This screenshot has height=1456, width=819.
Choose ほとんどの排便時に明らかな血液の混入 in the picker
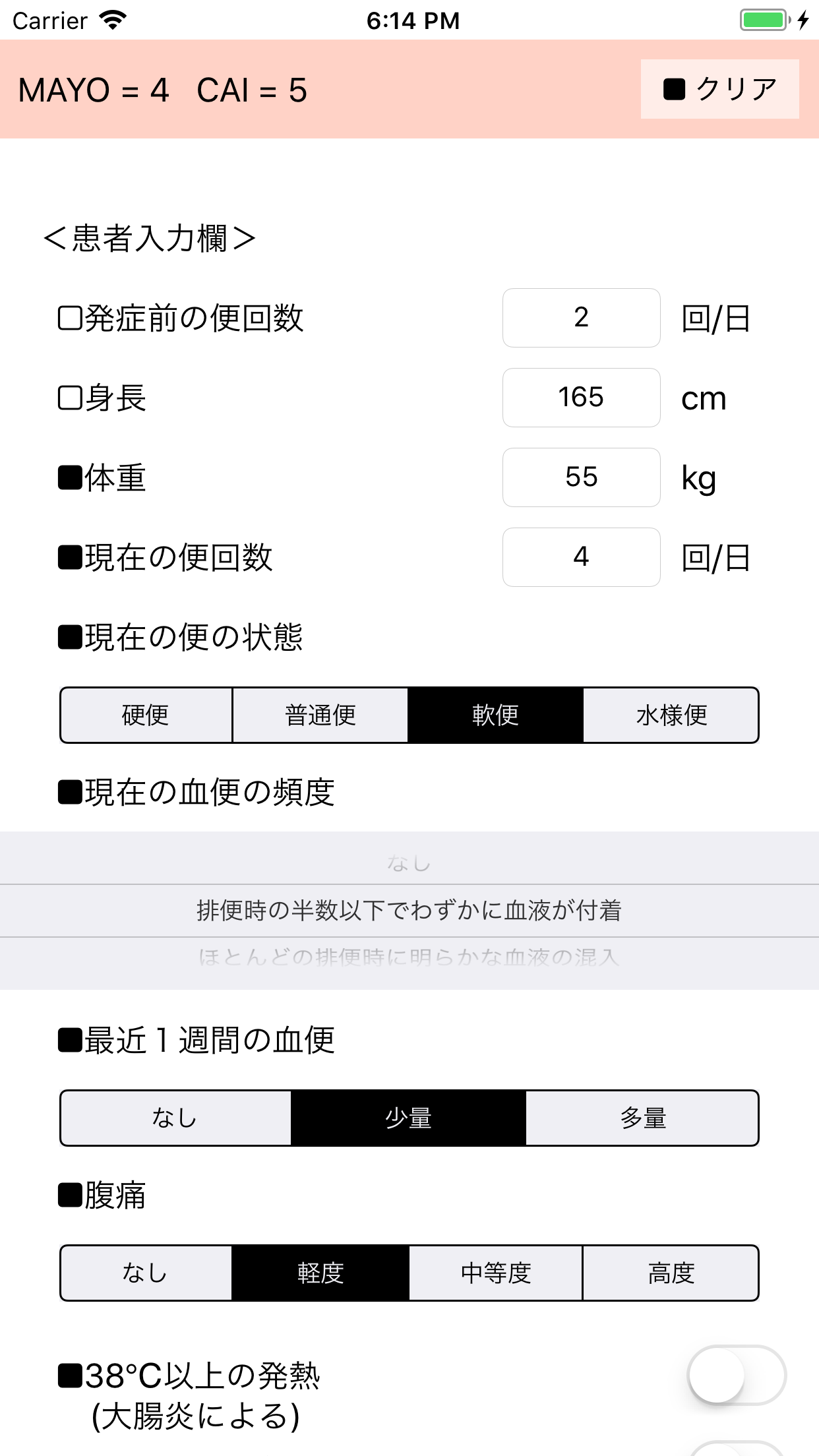coord(409,957)
